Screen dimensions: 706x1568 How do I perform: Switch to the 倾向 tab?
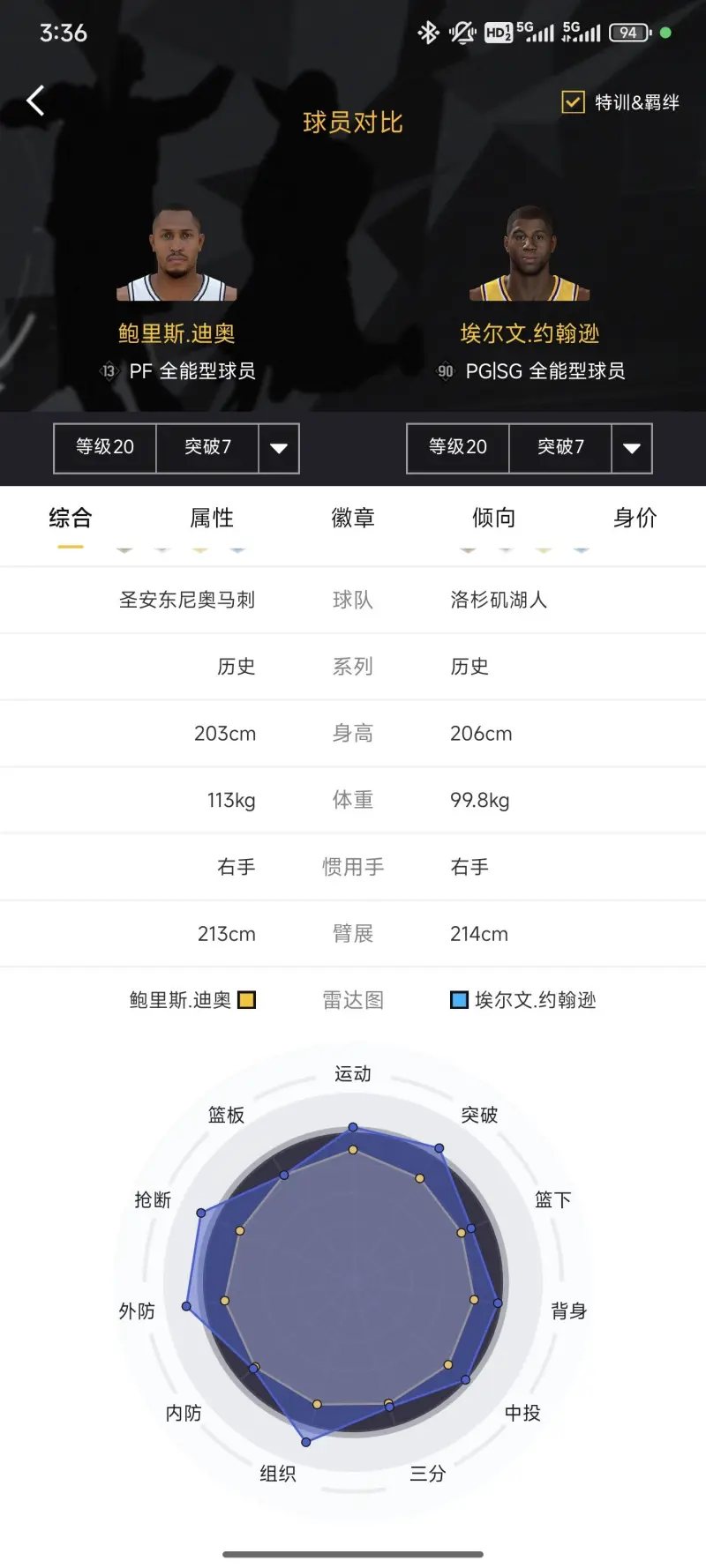pyautogui.click(x=494, y=518)
